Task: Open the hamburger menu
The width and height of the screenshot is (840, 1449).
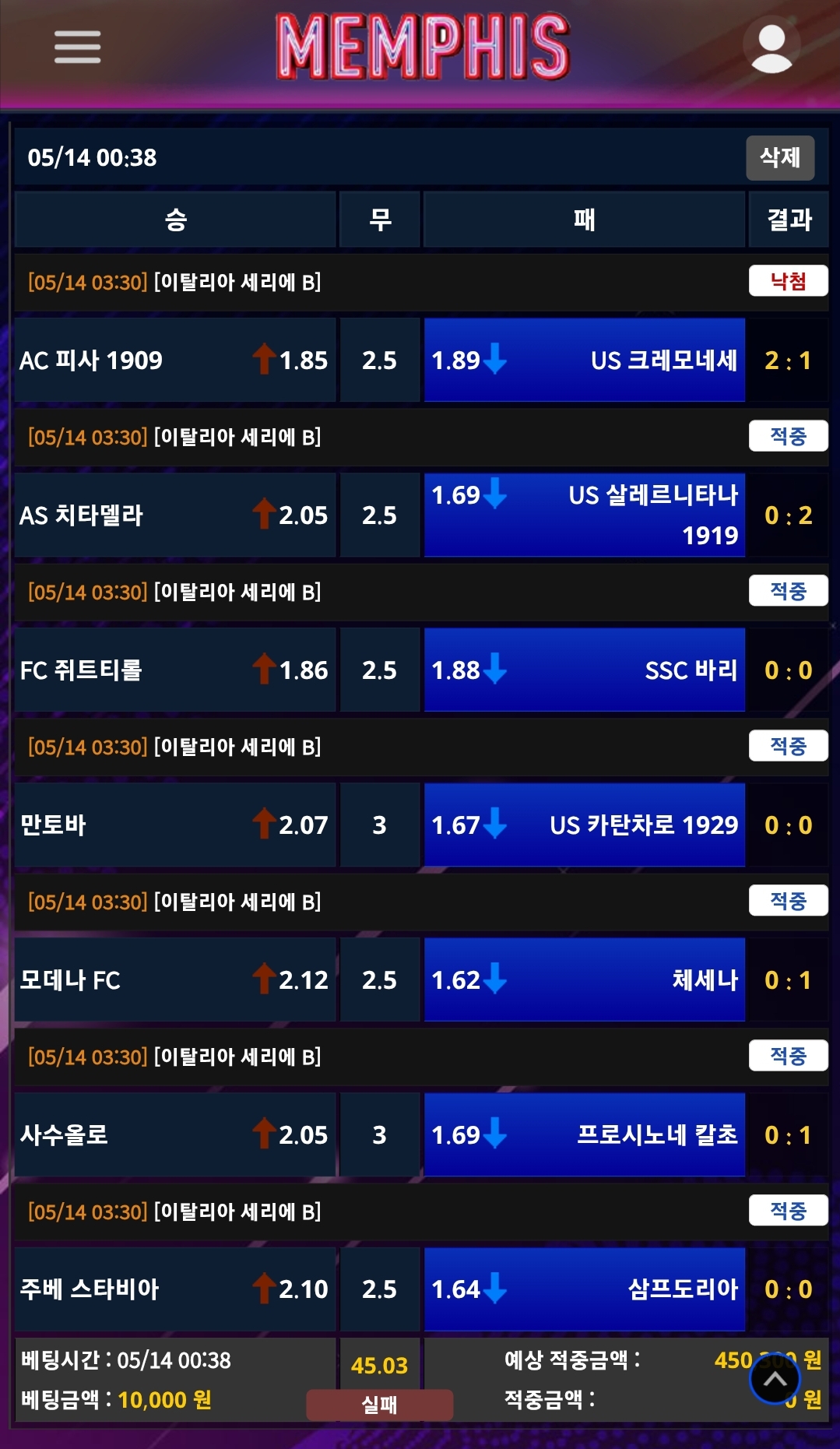Action: point(77,47)
